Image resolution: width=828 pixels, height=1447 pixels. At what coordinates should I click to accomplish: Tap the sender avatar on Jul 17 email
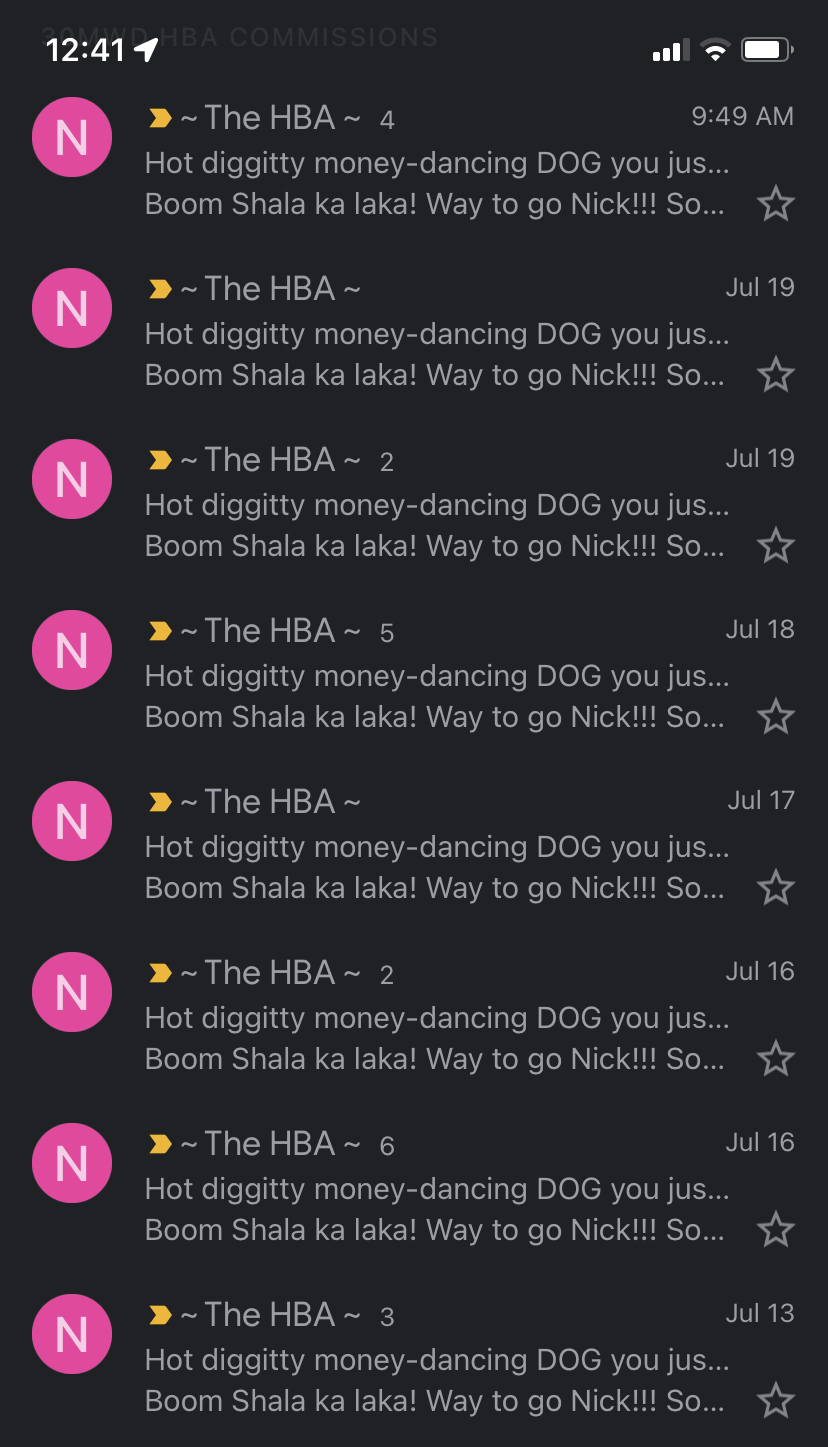(x=72, y=822)
